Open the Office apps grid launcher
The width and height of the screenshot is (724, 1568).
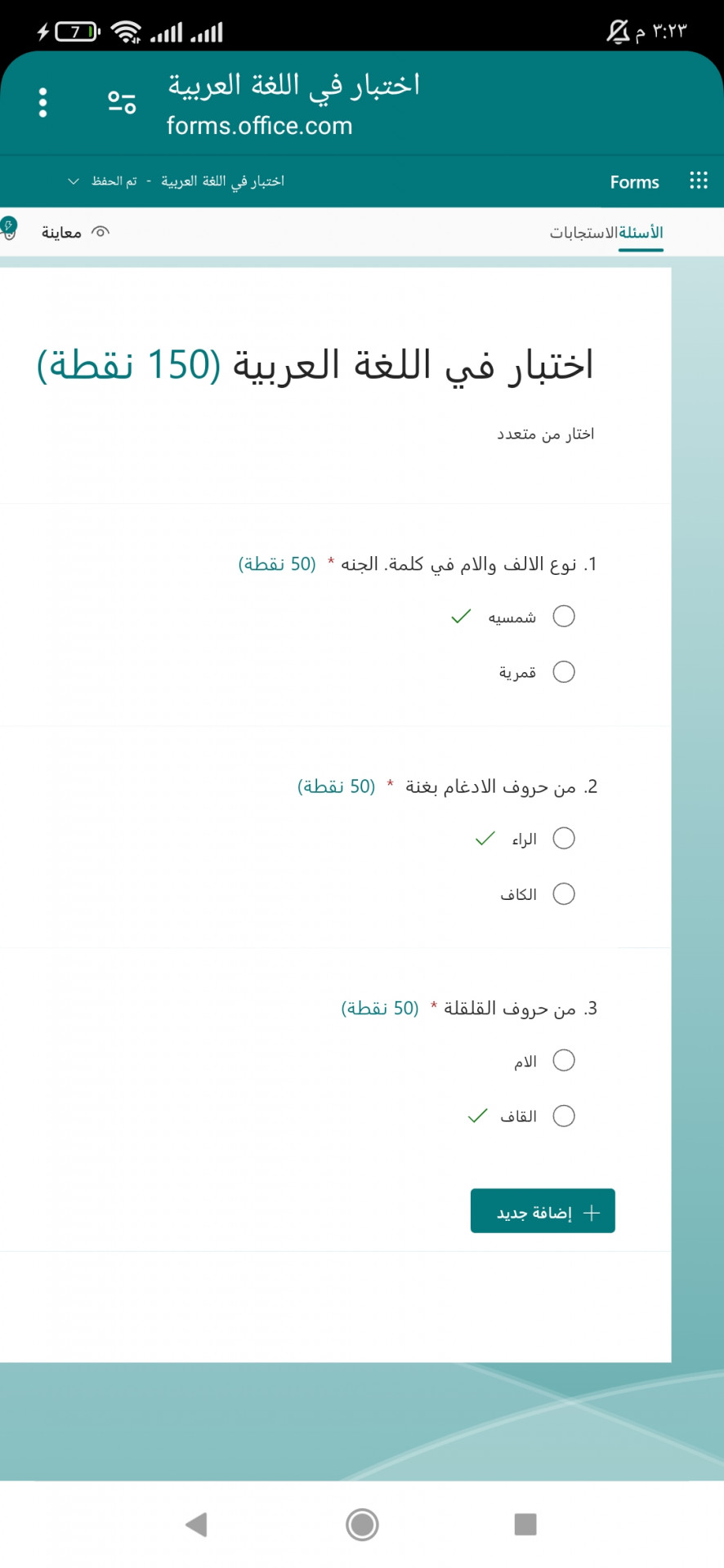[698, 180]
